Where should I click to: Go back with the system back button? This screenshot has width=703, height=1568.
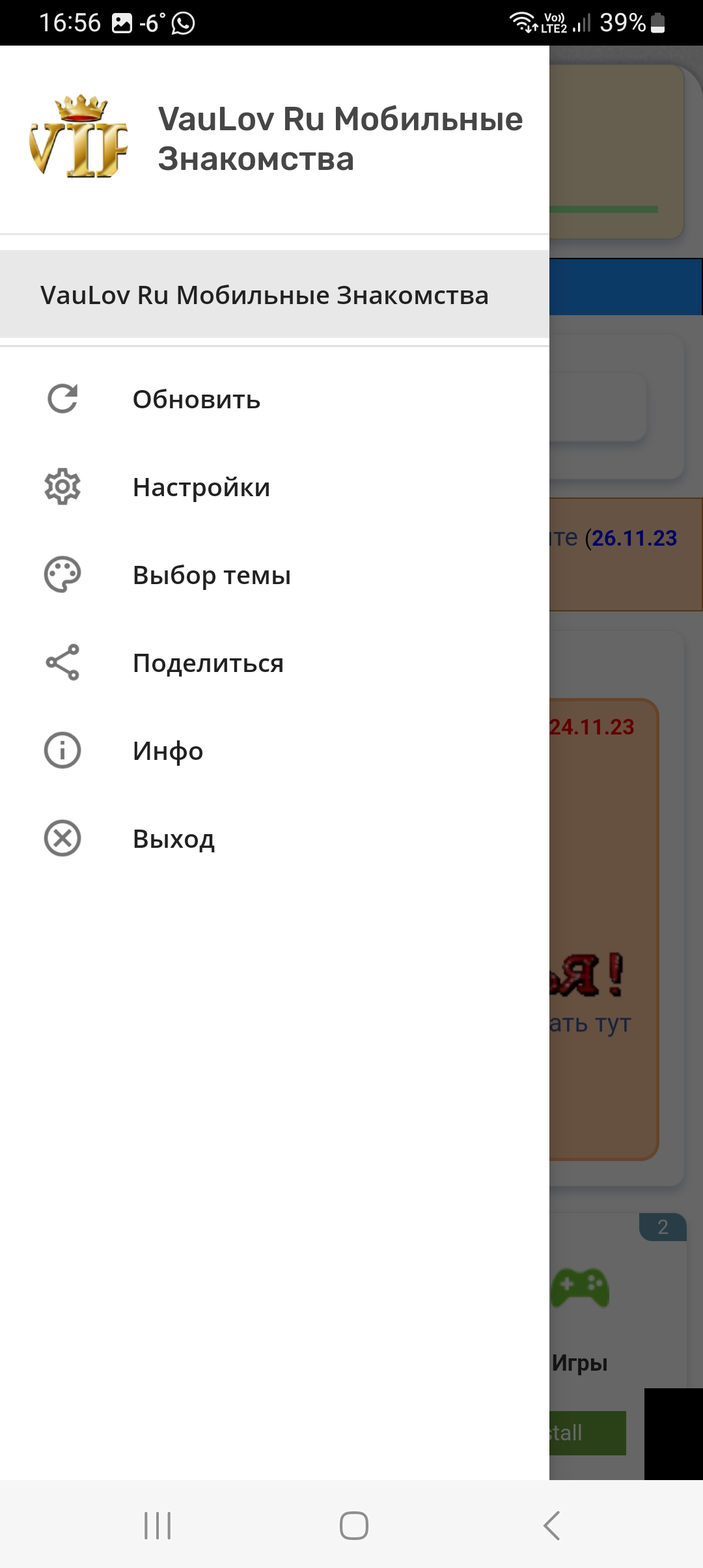coord(551,1525)
